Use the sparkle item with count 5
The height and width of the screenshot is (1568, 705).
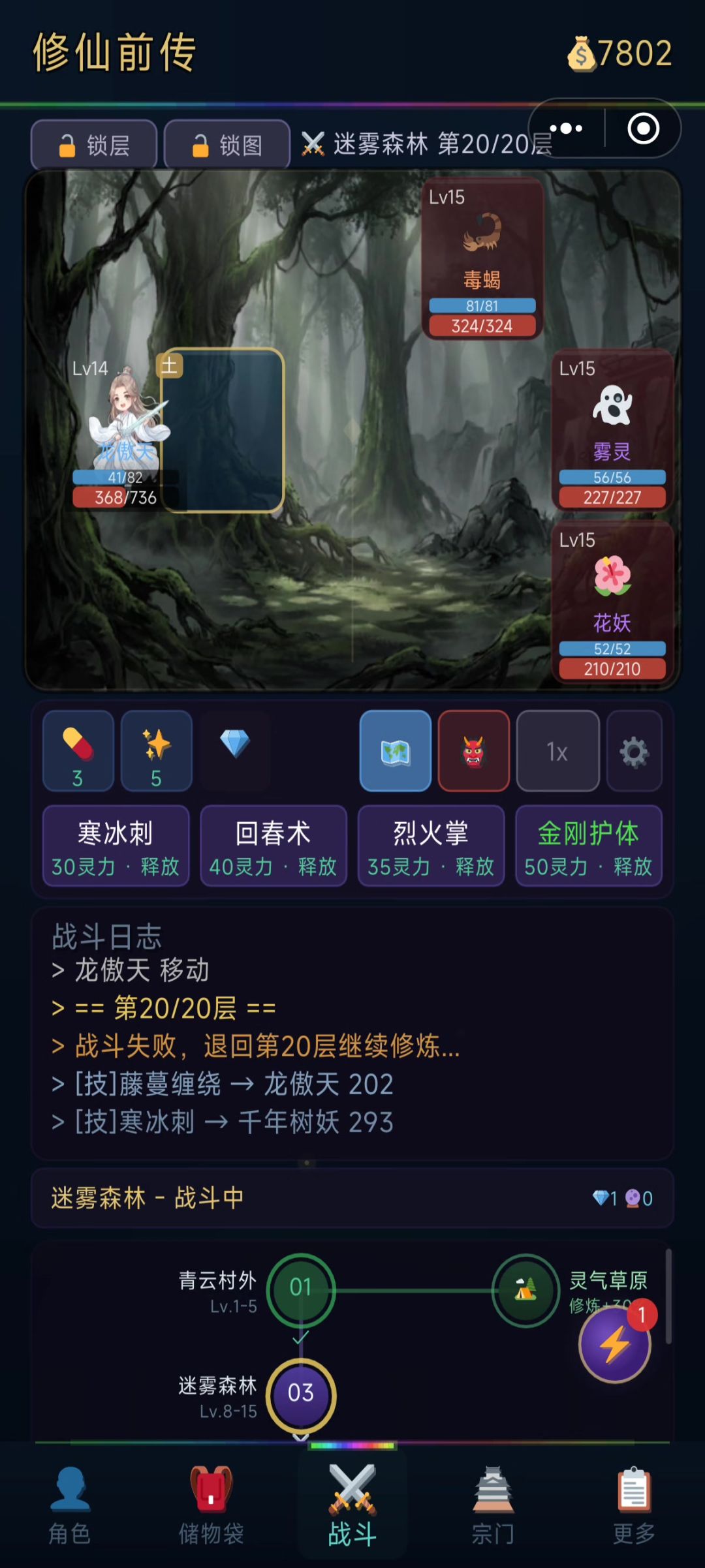pos(157,751)
